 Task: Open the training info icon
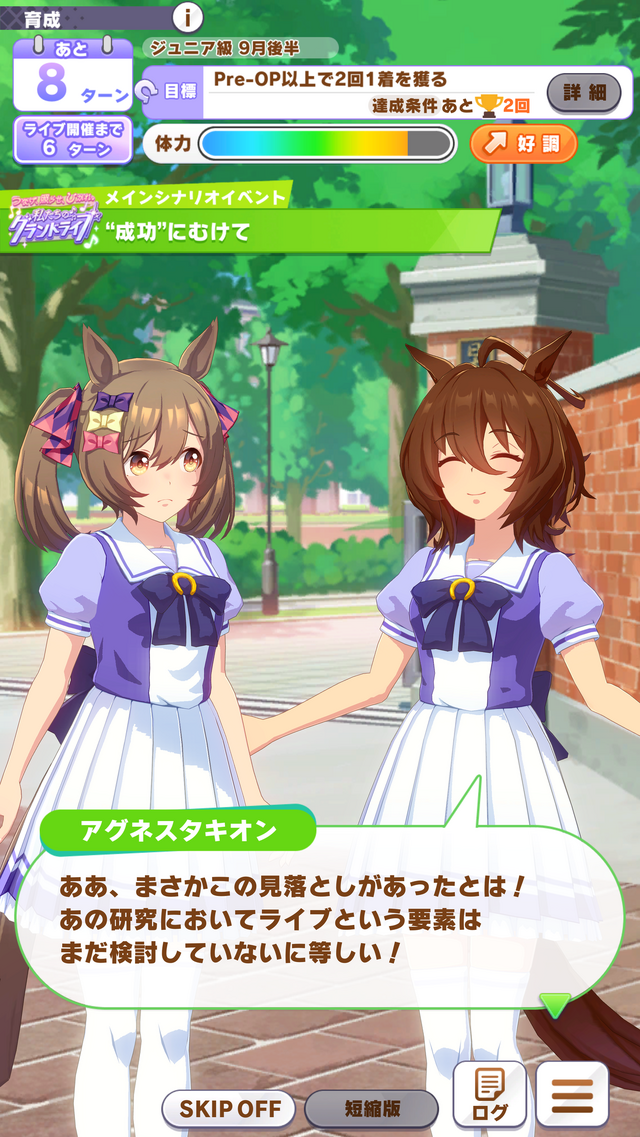point(187,17)
